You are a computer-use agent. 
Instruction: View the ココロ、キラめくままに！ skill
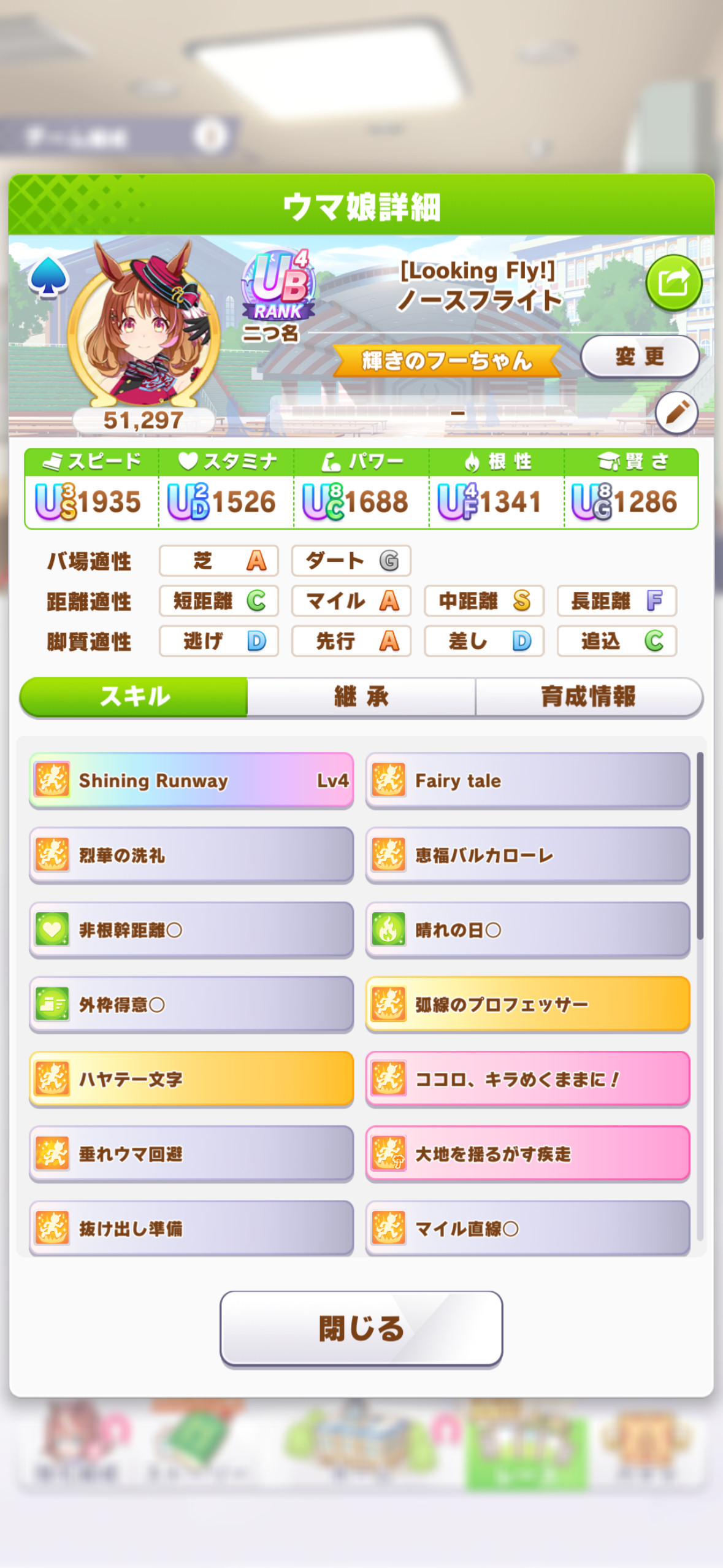(x=528, y=1080)
